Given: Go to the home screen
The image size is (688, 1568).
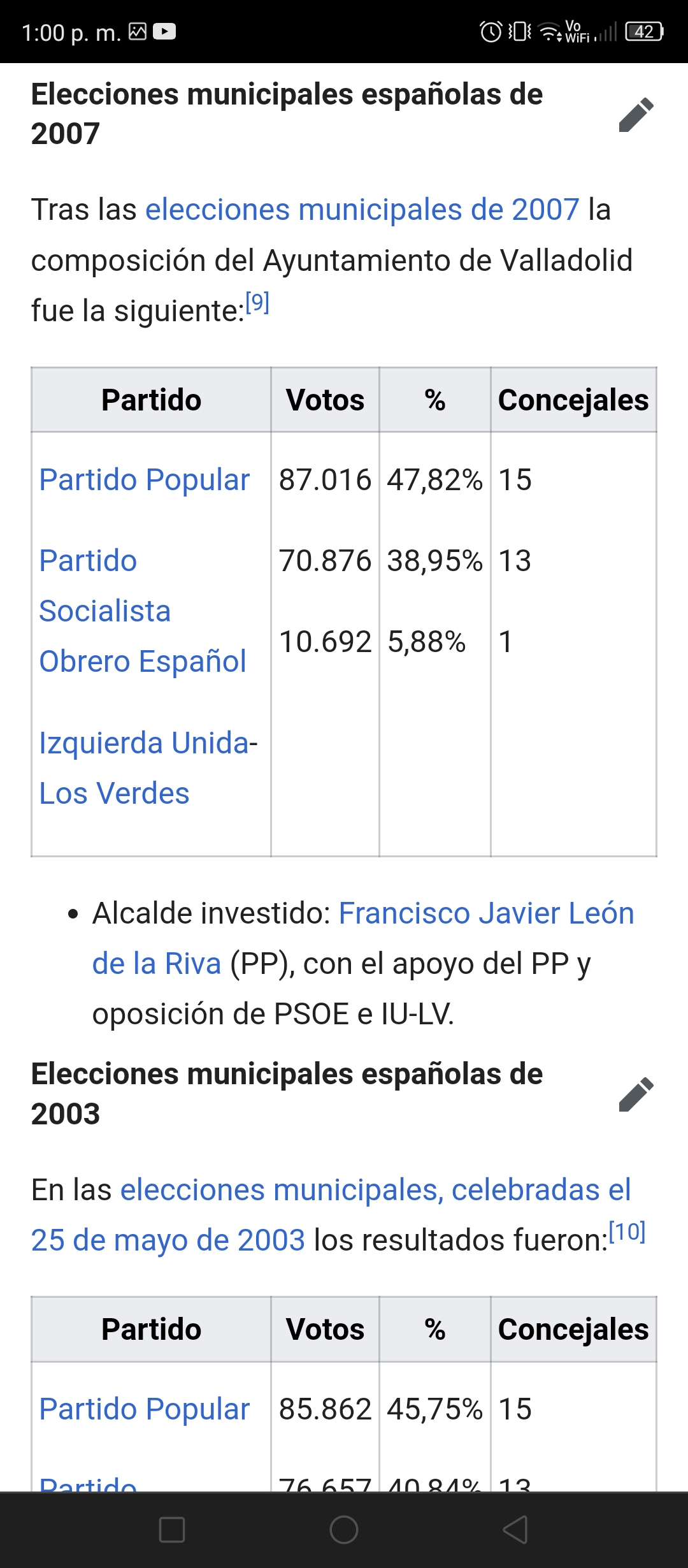Looking at the screenshot, I should (344, 1530).
